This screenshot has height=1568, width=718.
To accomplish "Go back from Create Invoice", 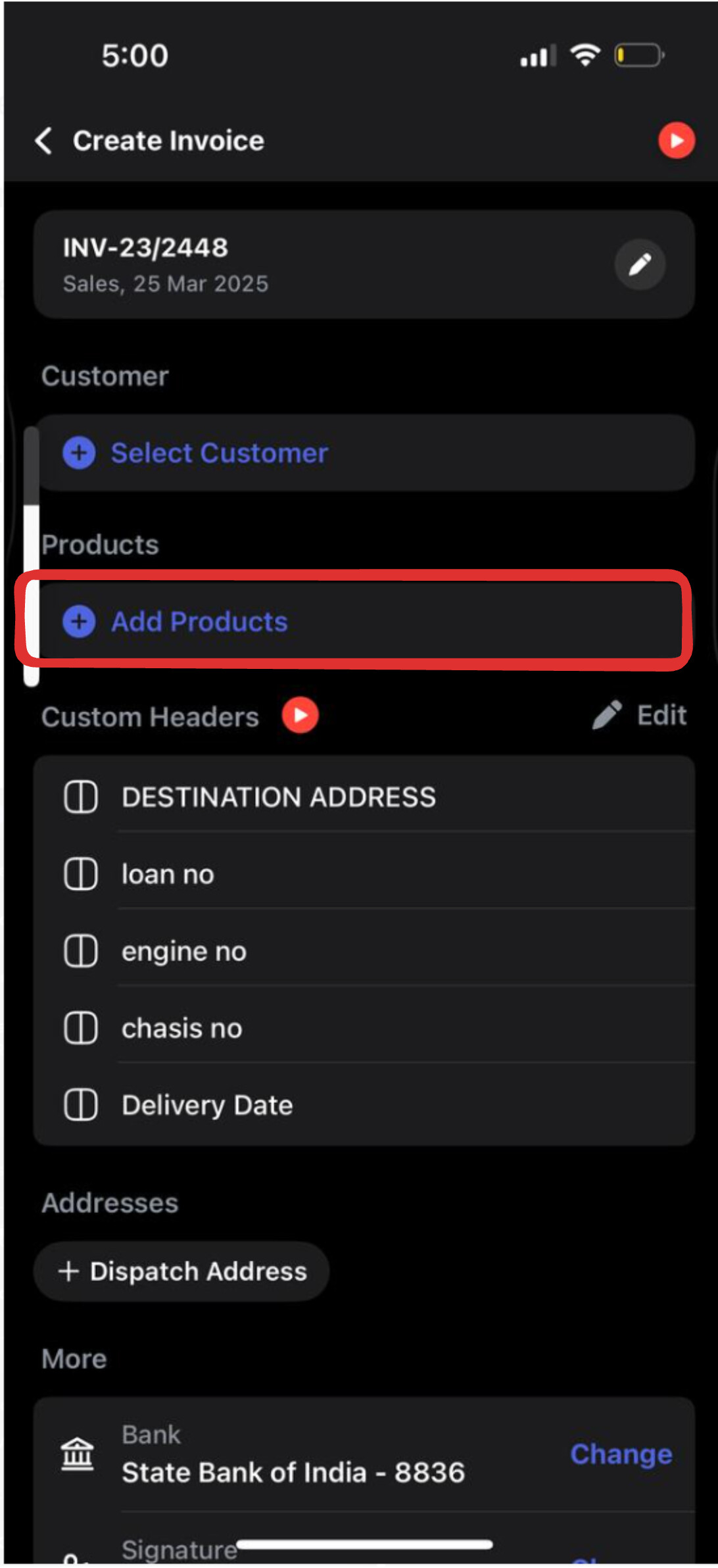I will (43, 141).
